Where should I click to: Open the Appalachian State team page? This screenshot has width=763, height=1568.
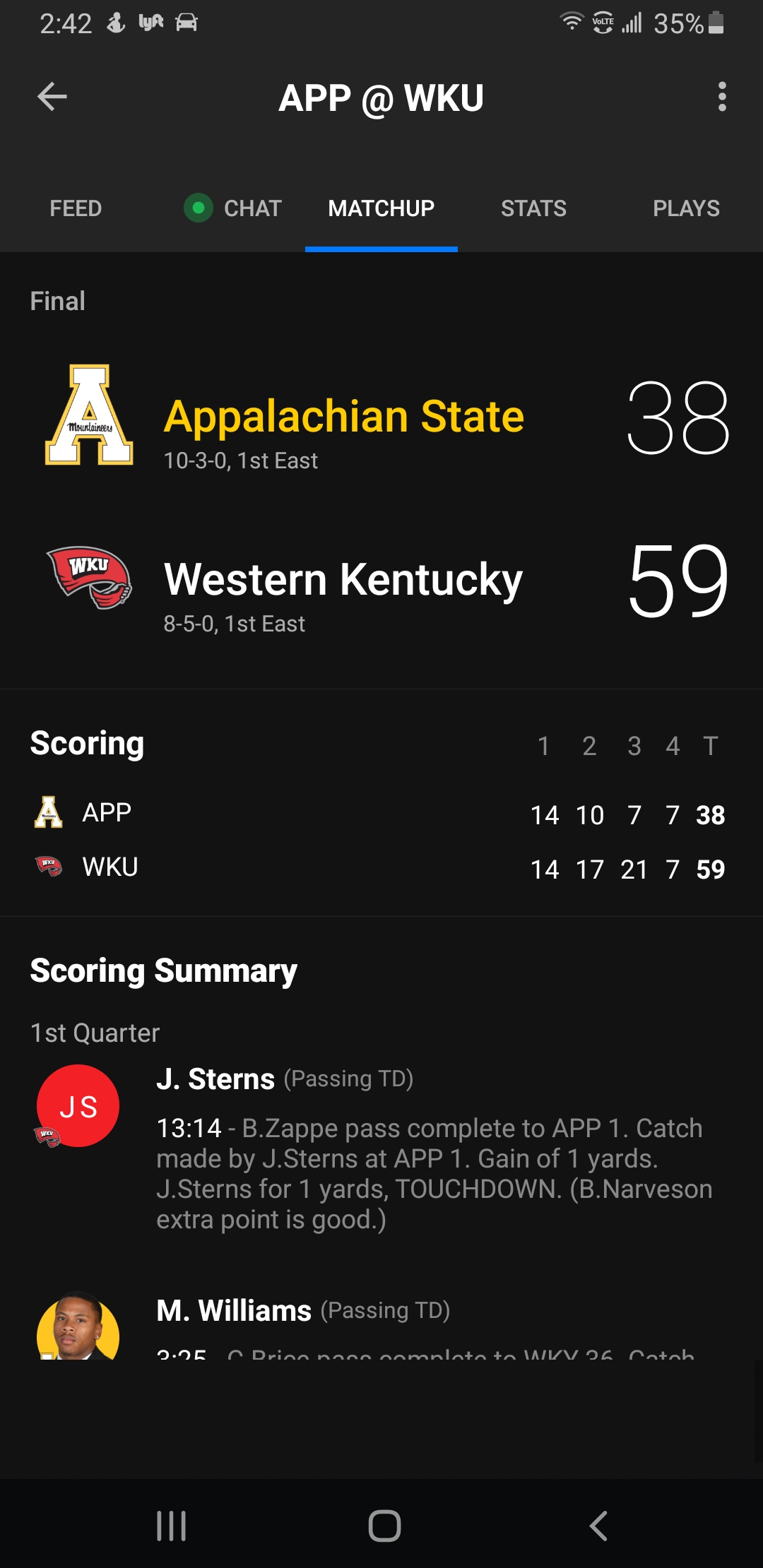[343, 417]
